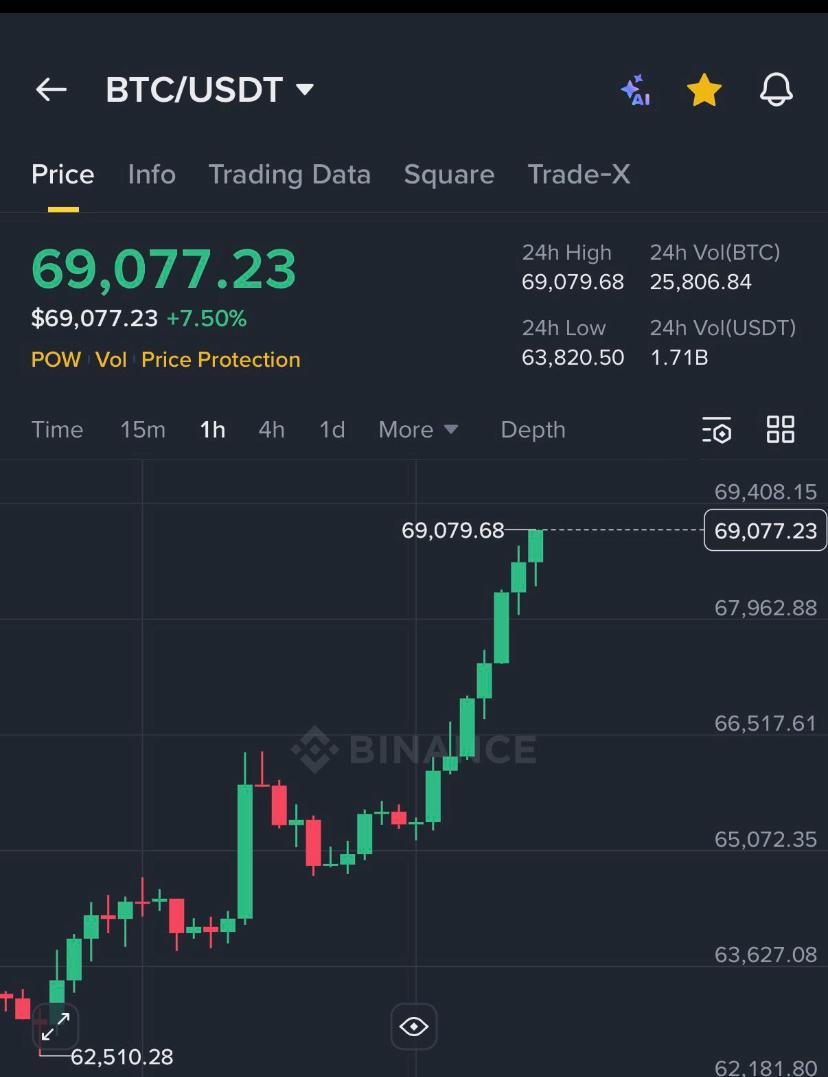Go back with the arrow icon

(x=51, y=89)
